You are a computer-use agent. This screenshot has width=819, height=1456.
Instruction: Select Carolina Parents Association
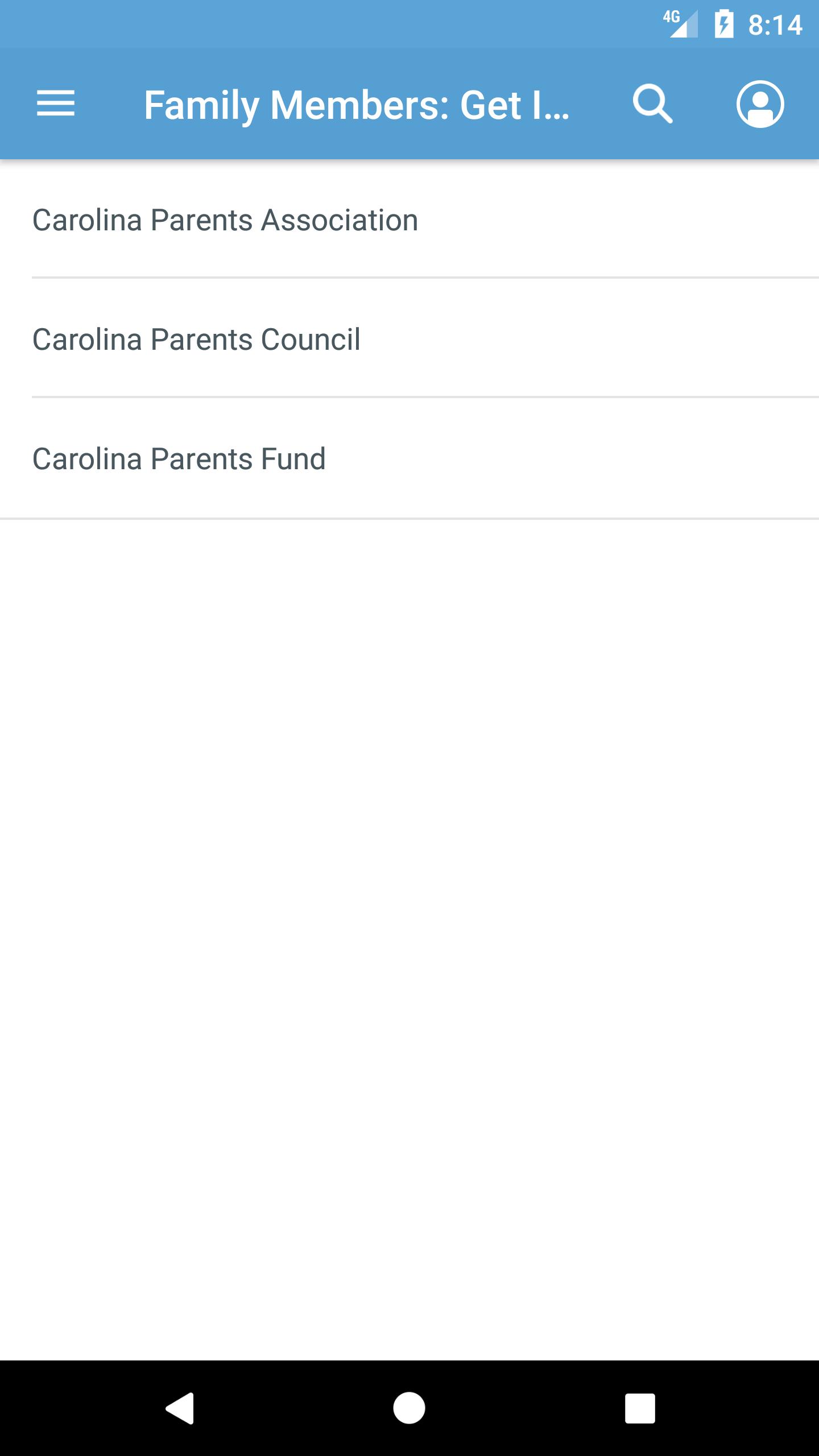click(225, 220)
